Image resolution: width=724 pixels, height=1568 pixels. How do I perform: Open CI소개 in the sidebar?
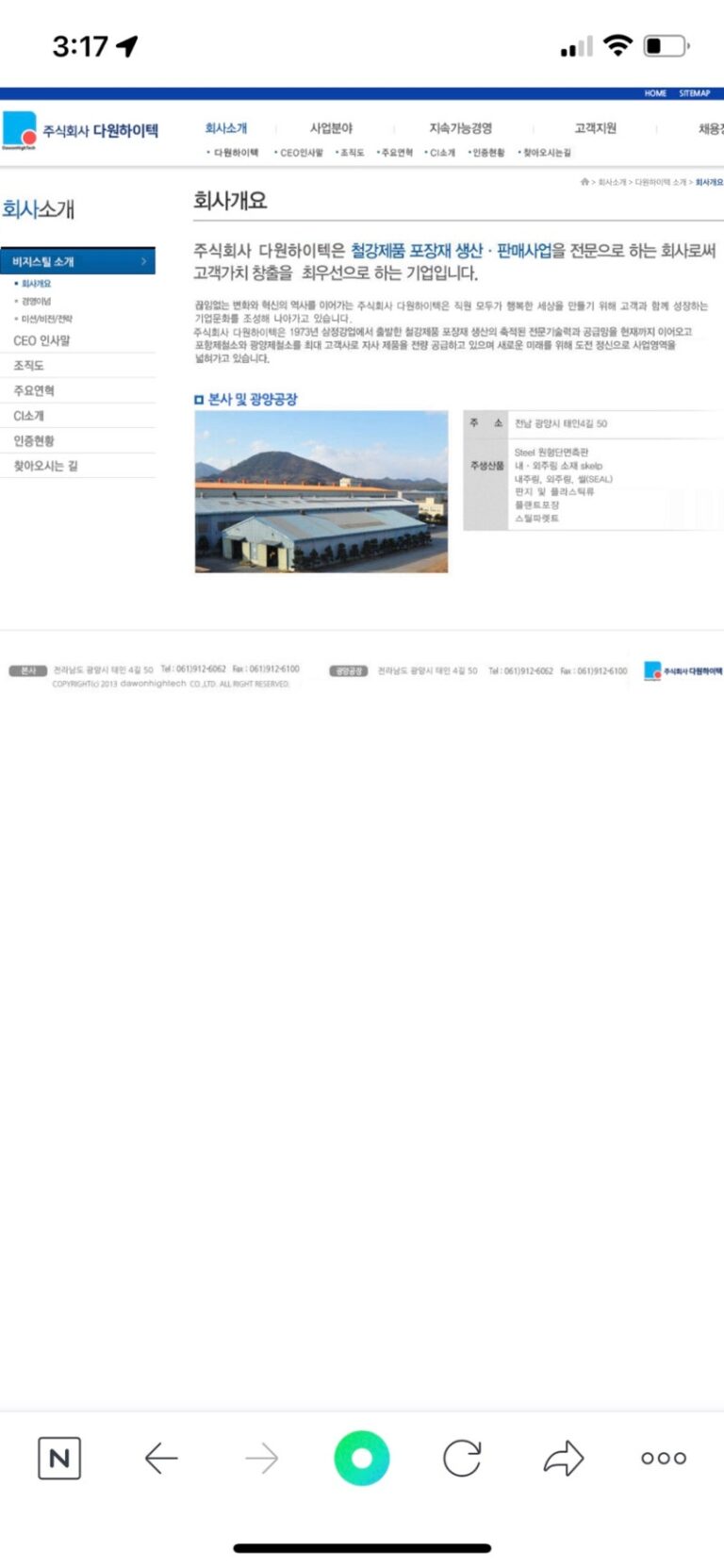(x=28, y=416)
